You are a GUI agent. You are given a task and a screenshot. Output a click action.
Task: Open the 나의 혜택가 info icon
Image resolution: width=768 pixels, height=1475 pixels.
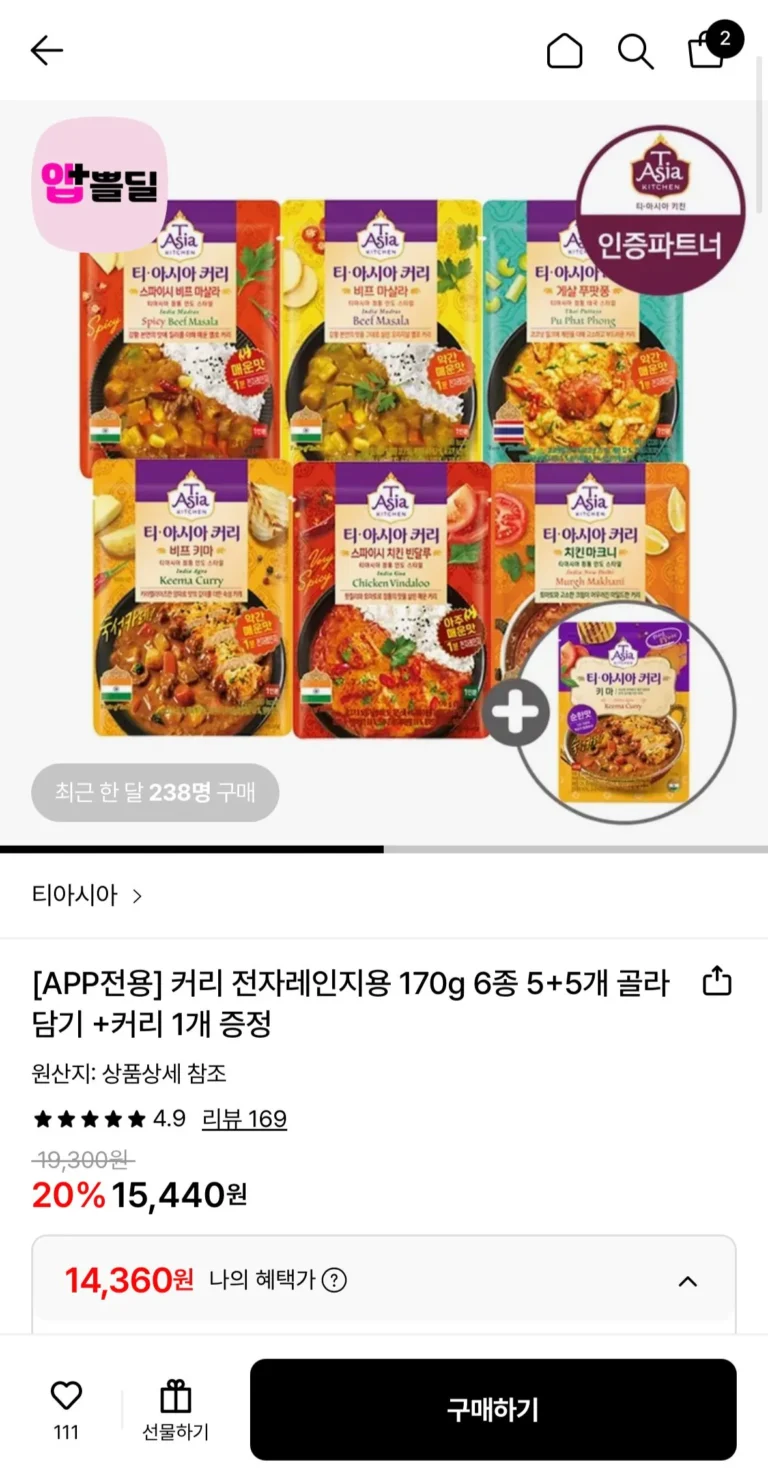(335, 1280)
